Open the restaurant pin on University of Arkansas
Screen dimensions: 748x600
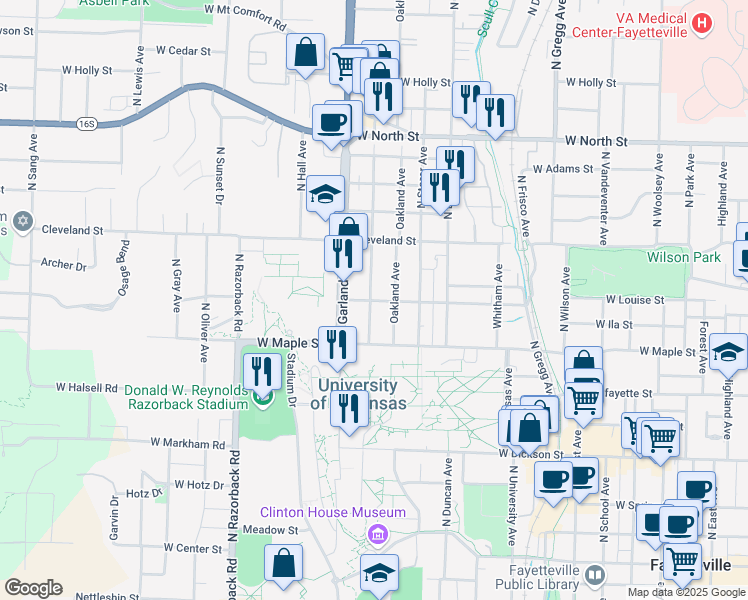[x=350, y=407]
